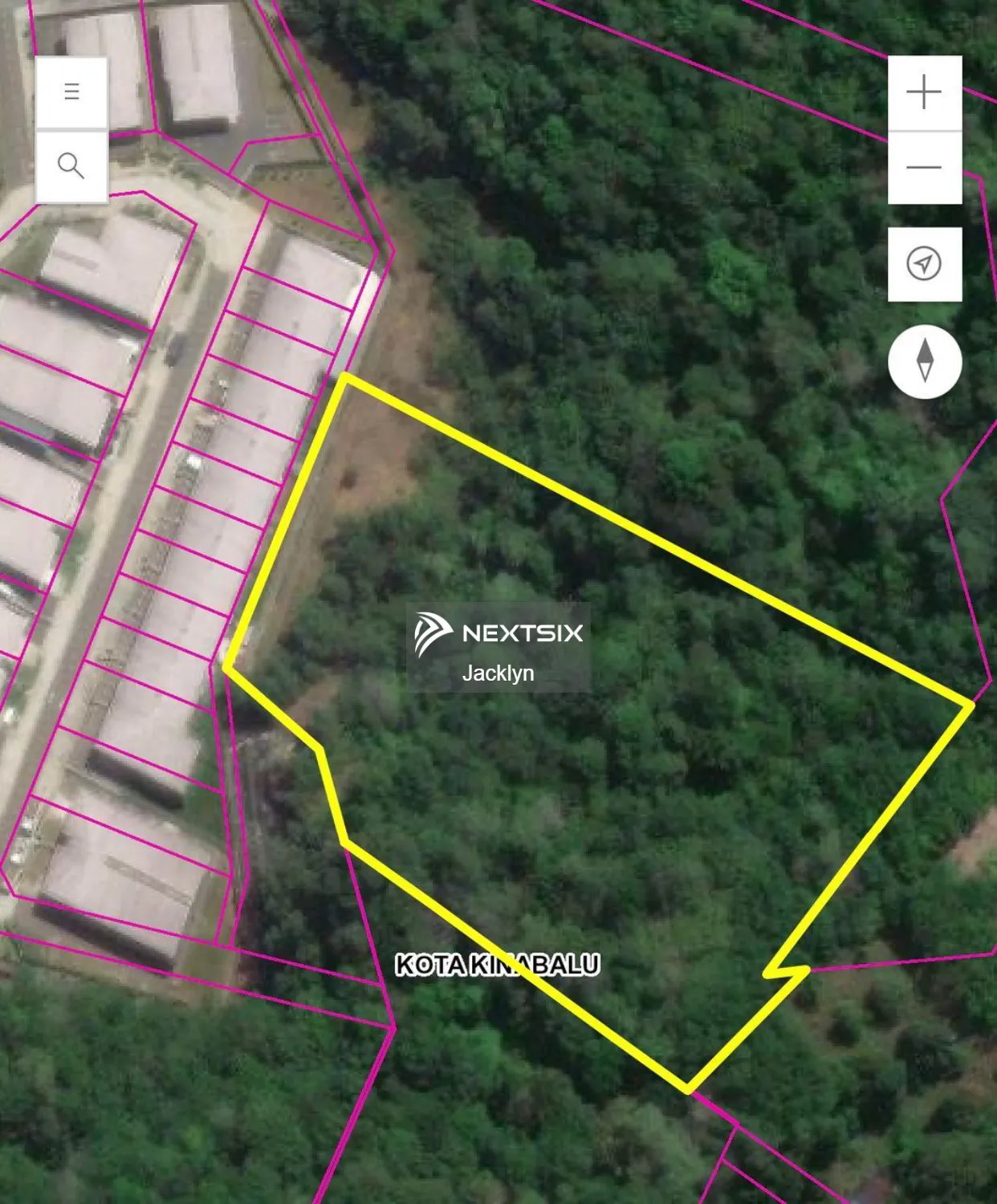This screenshot has height=1204, width=997.
Task: Click the compass icon to reorient the map
Action: 925,362
